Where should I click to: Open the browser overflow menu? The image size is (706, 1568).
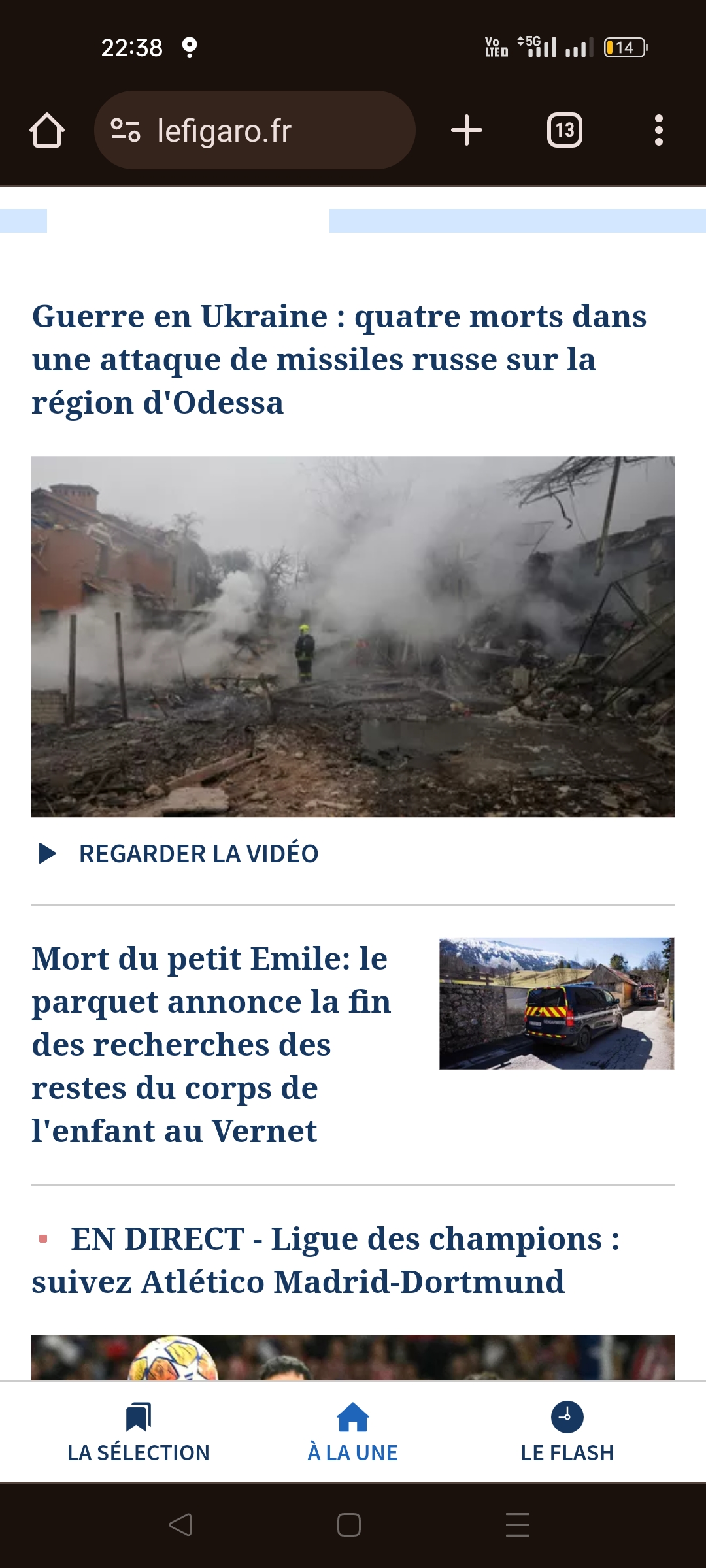(x=658, y=130)
